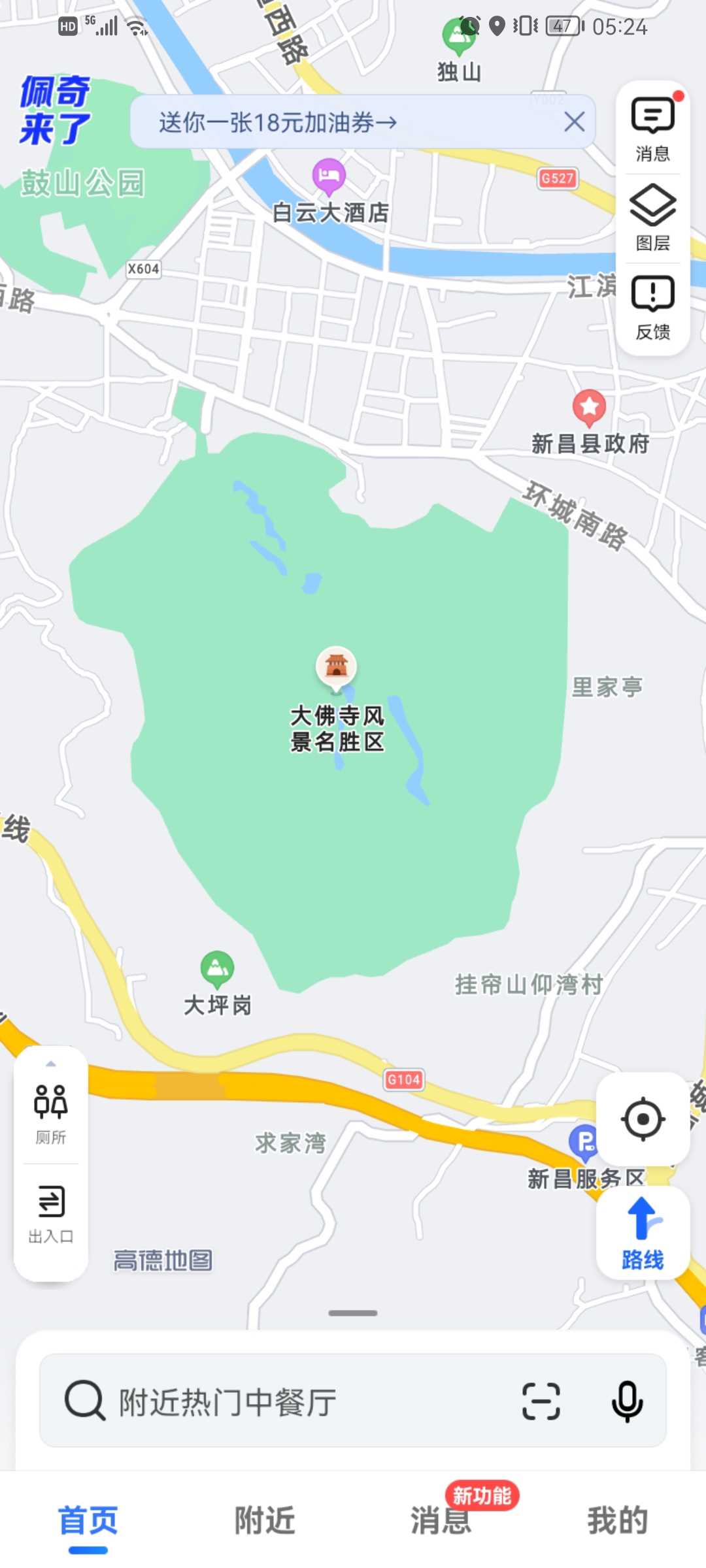Switch to the 我的 tab
Viewport: 706px width, 1568px height.
point(618,1521)
